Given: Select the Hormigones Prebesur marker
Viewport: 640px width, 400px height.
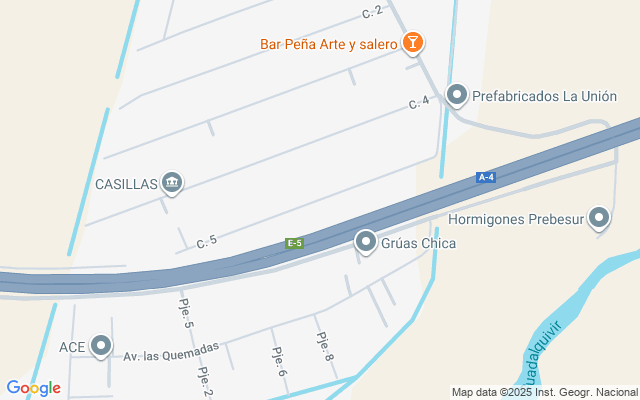Looking at the screenshot, I should 599,218.
